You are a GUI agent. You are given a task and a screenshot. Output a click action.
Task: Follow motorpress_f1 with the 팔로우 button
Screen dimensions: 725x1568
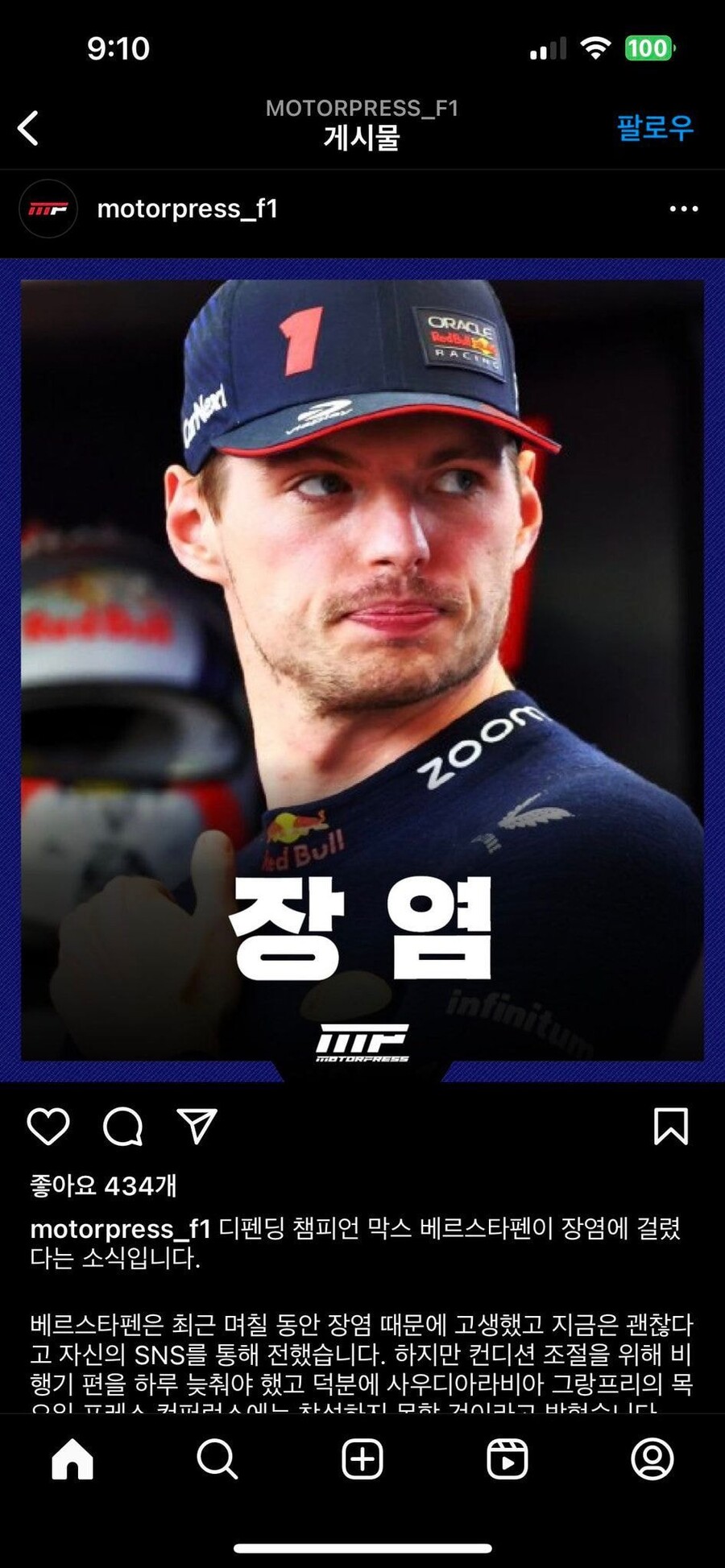pos(654,127)
